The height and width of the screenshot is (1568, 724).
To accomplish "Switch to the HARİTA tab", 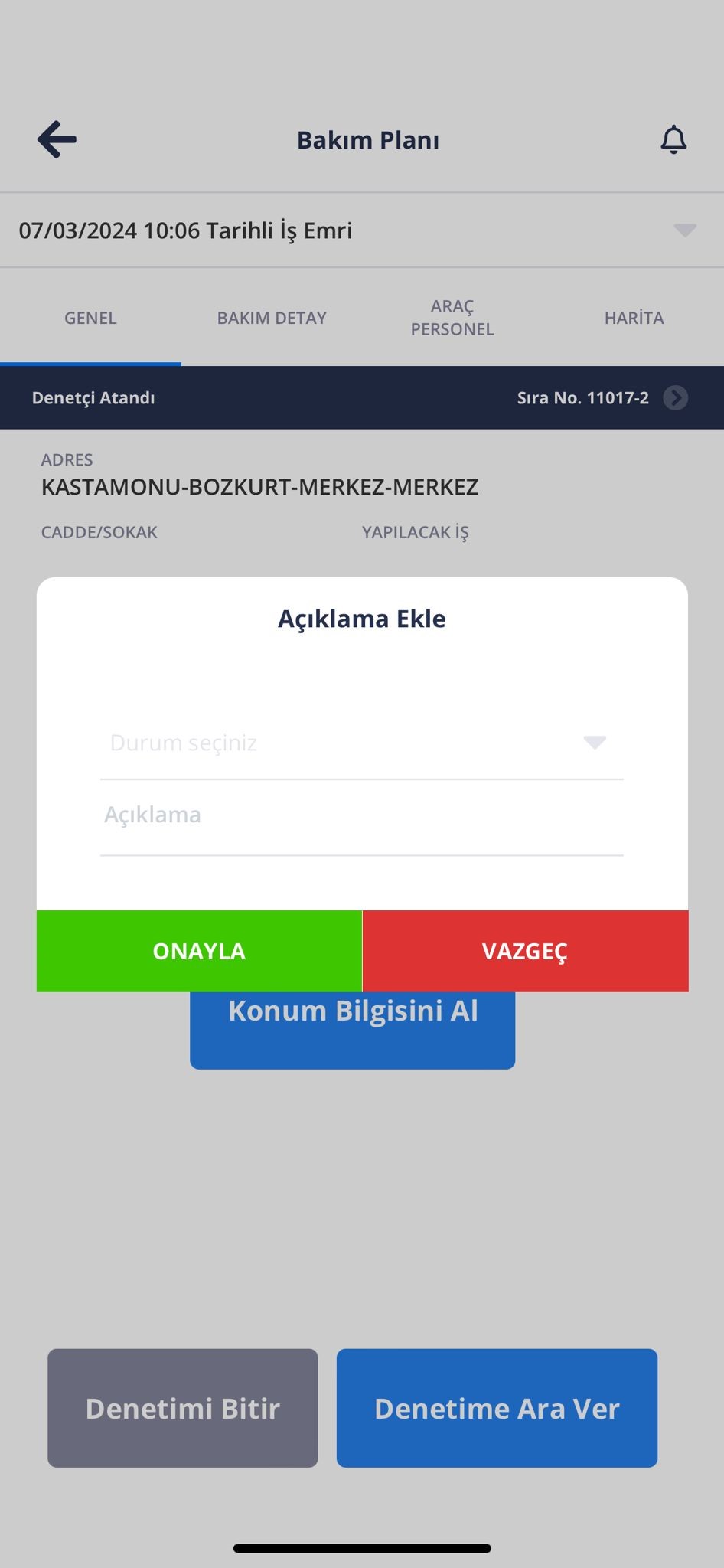I will pos(634,318).
